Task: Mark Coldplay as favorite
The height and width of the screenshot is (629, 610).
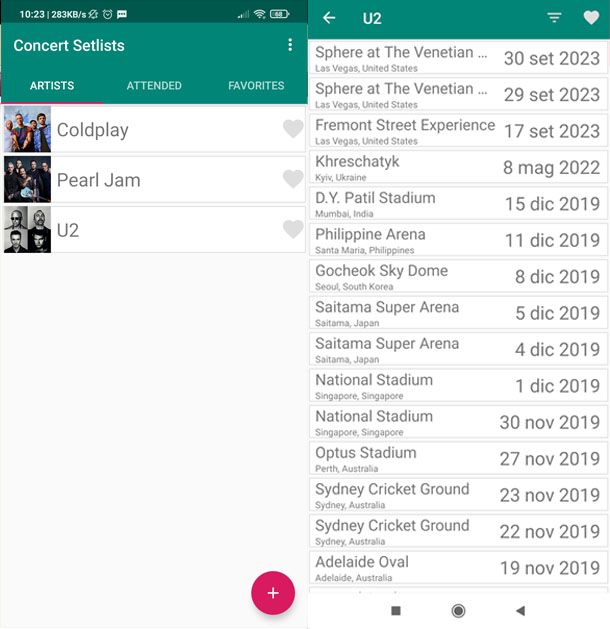Action: pos(293,129)
